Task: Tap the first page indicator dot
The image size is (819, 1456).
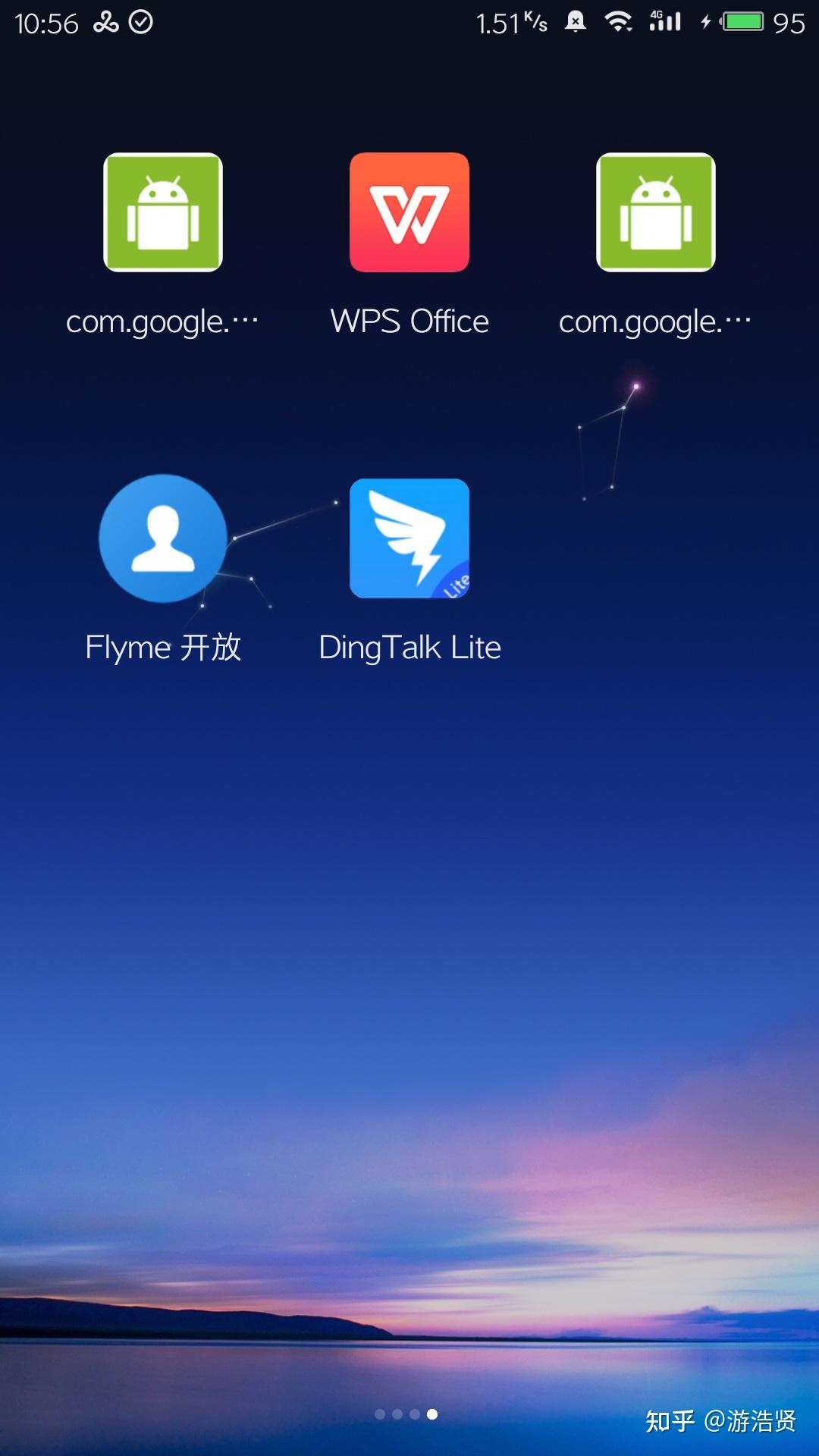Action: pyautogui.click(x=379, y=1414)
